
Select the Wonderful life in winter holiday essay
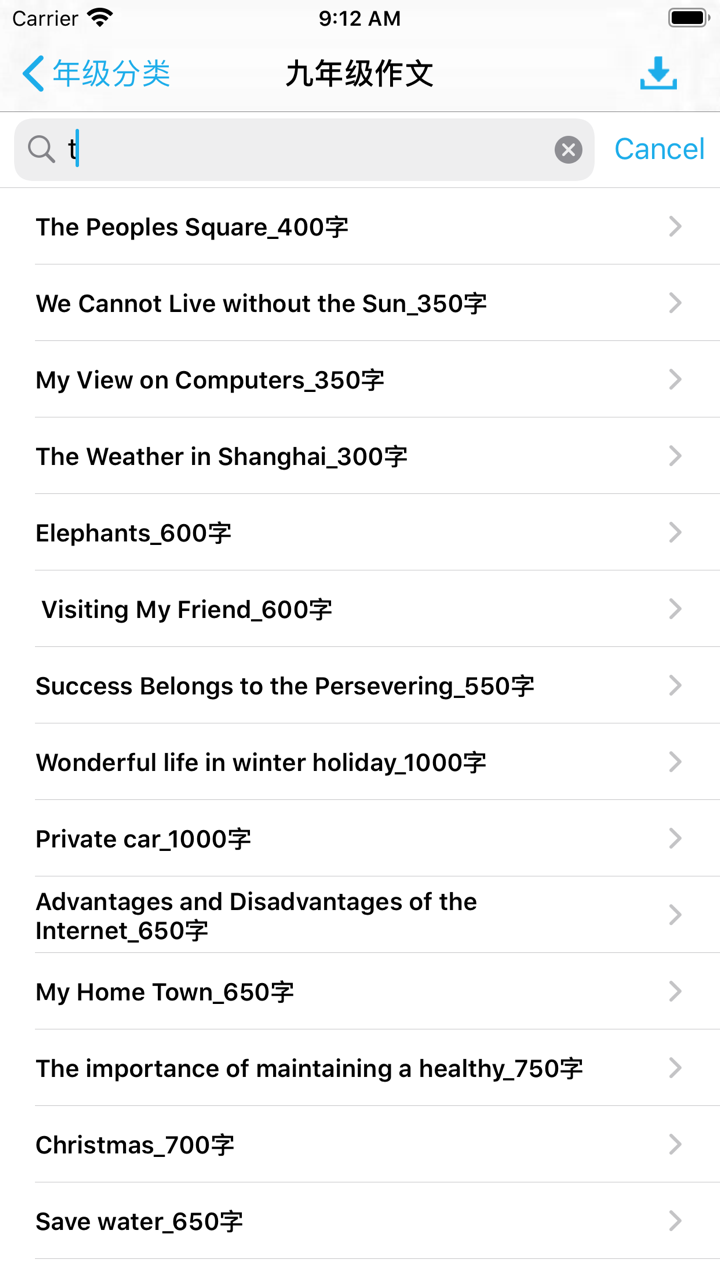pyautogui.click(x=259, y=761)
